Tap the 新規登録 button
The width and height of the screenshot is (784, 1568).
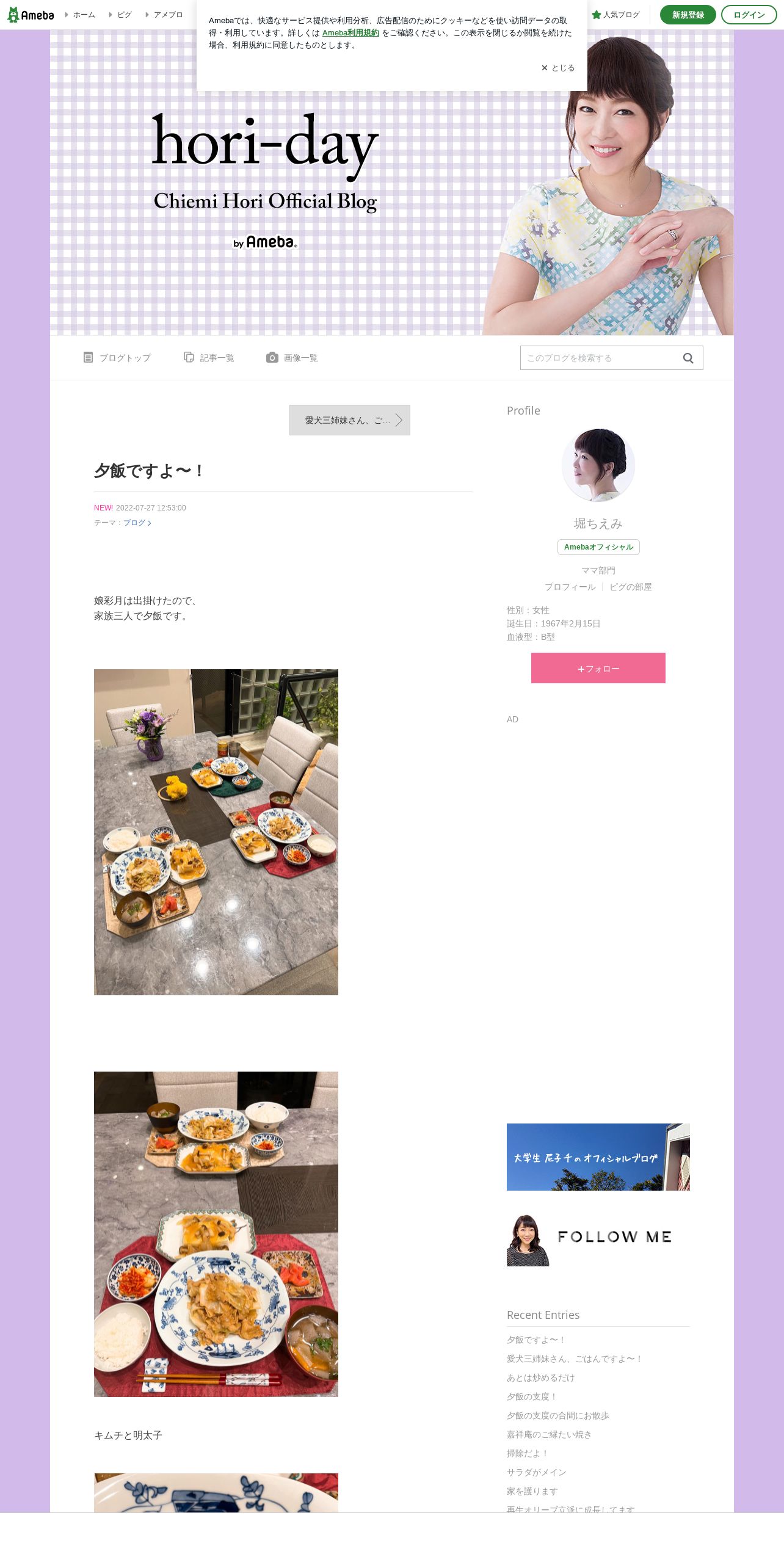click(x=688, y=15)
